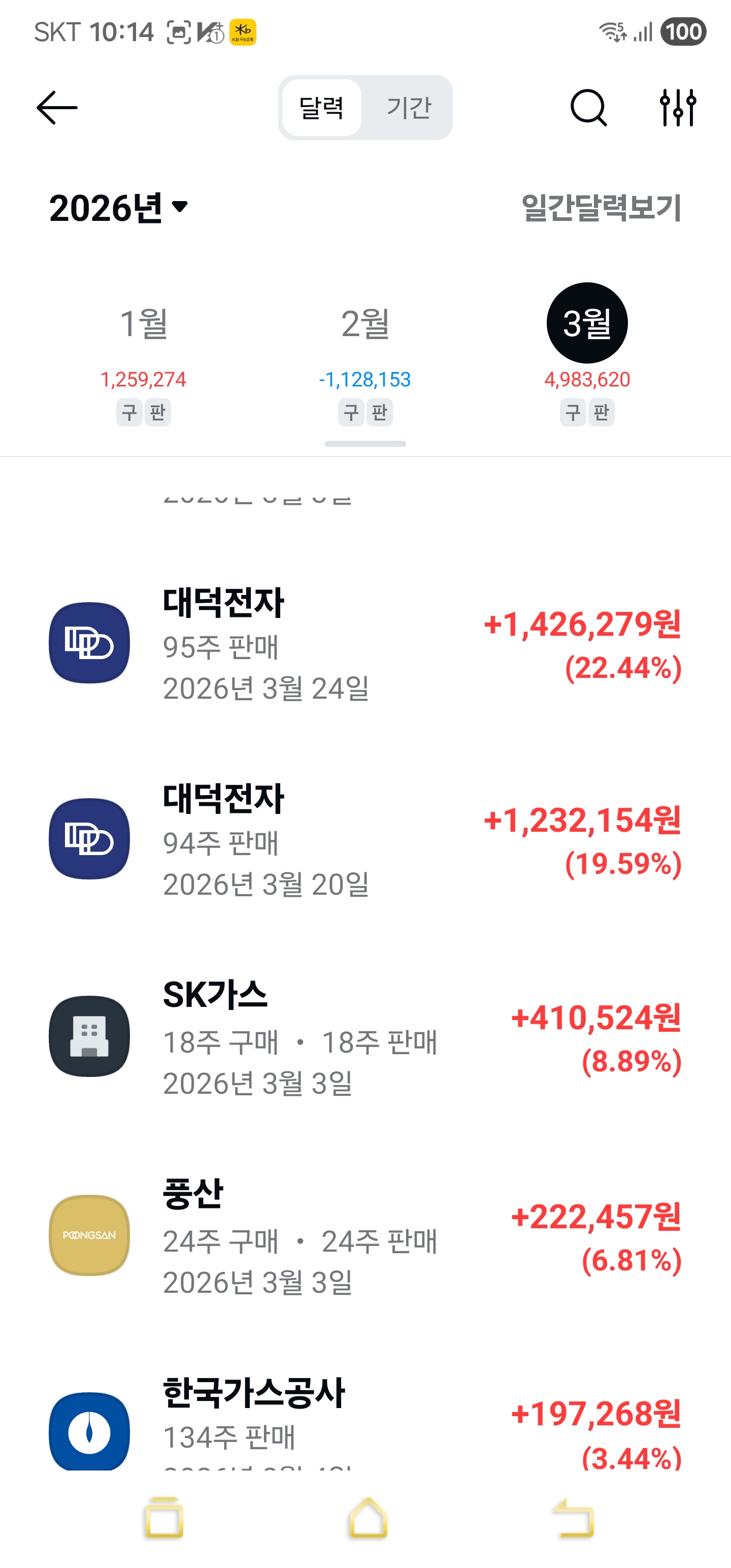
Task: Open the 풍산 transaction row
Action: point(365,1236)
